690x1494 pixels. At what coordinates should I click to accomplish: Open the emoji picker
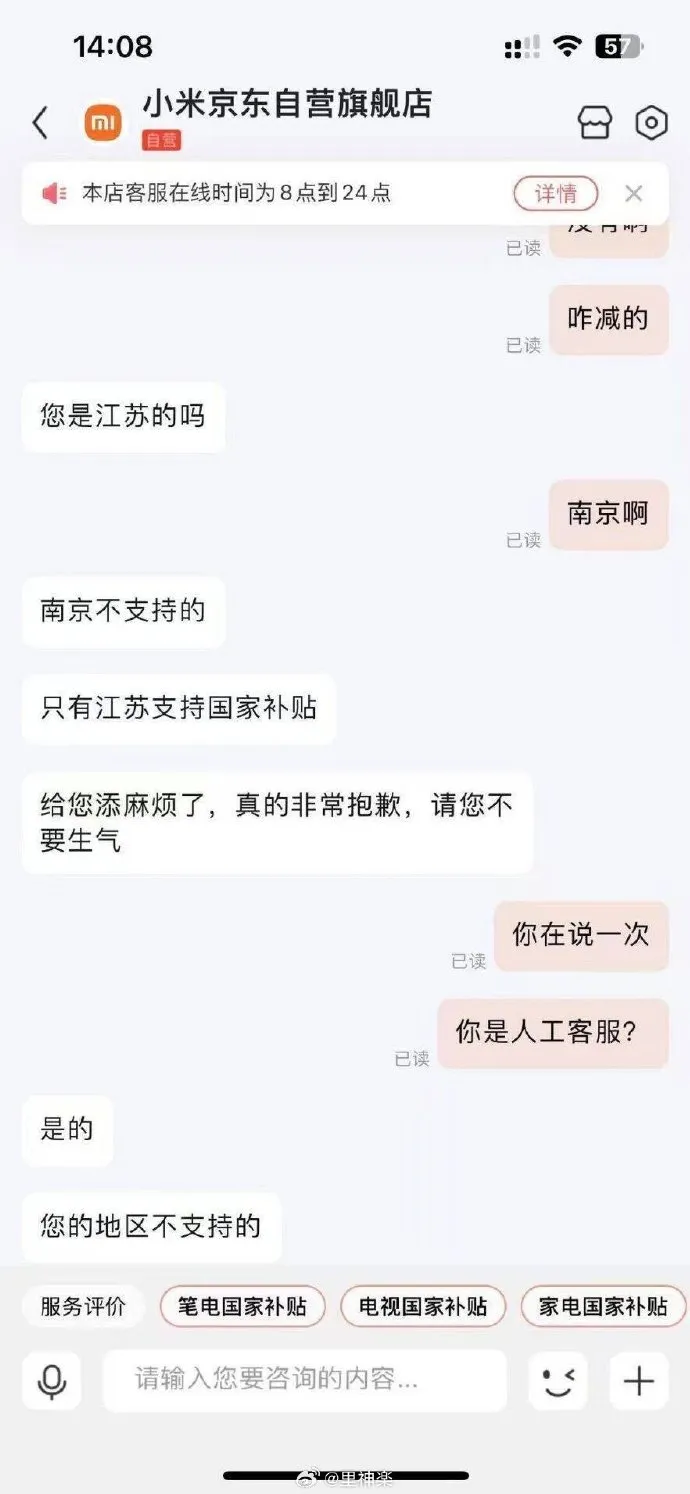pyautogui.click(x=558, y=1381)
